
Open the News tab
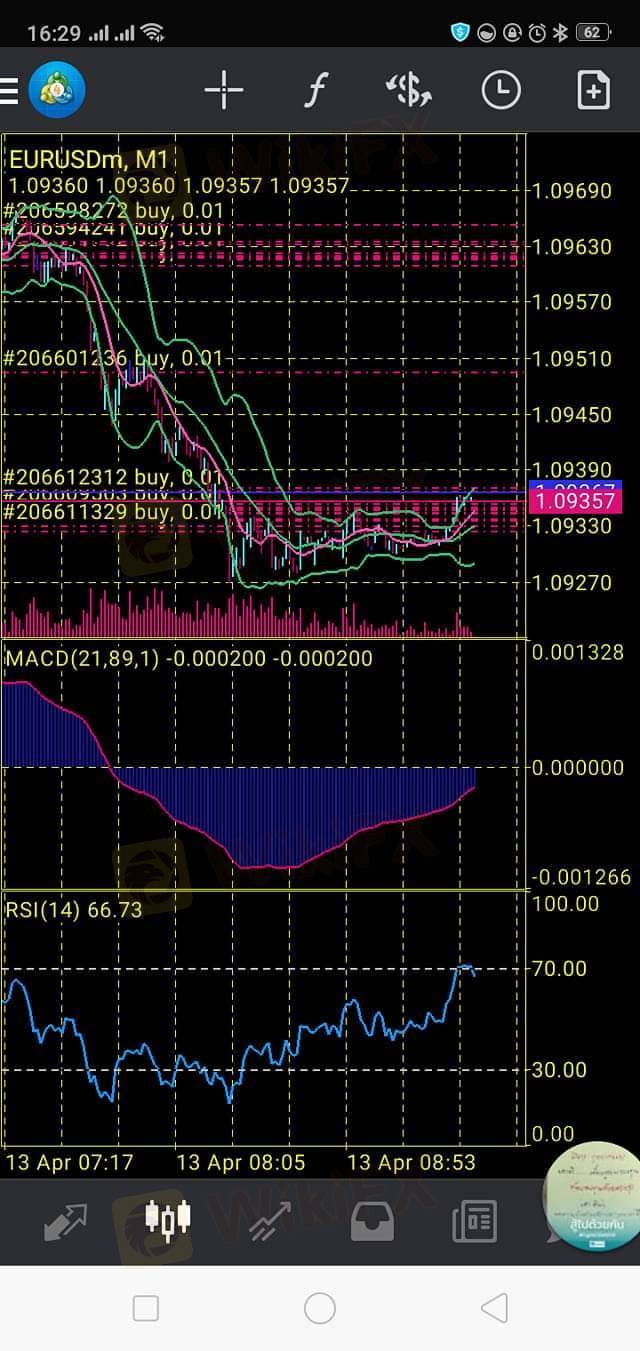click(474, 1221)
